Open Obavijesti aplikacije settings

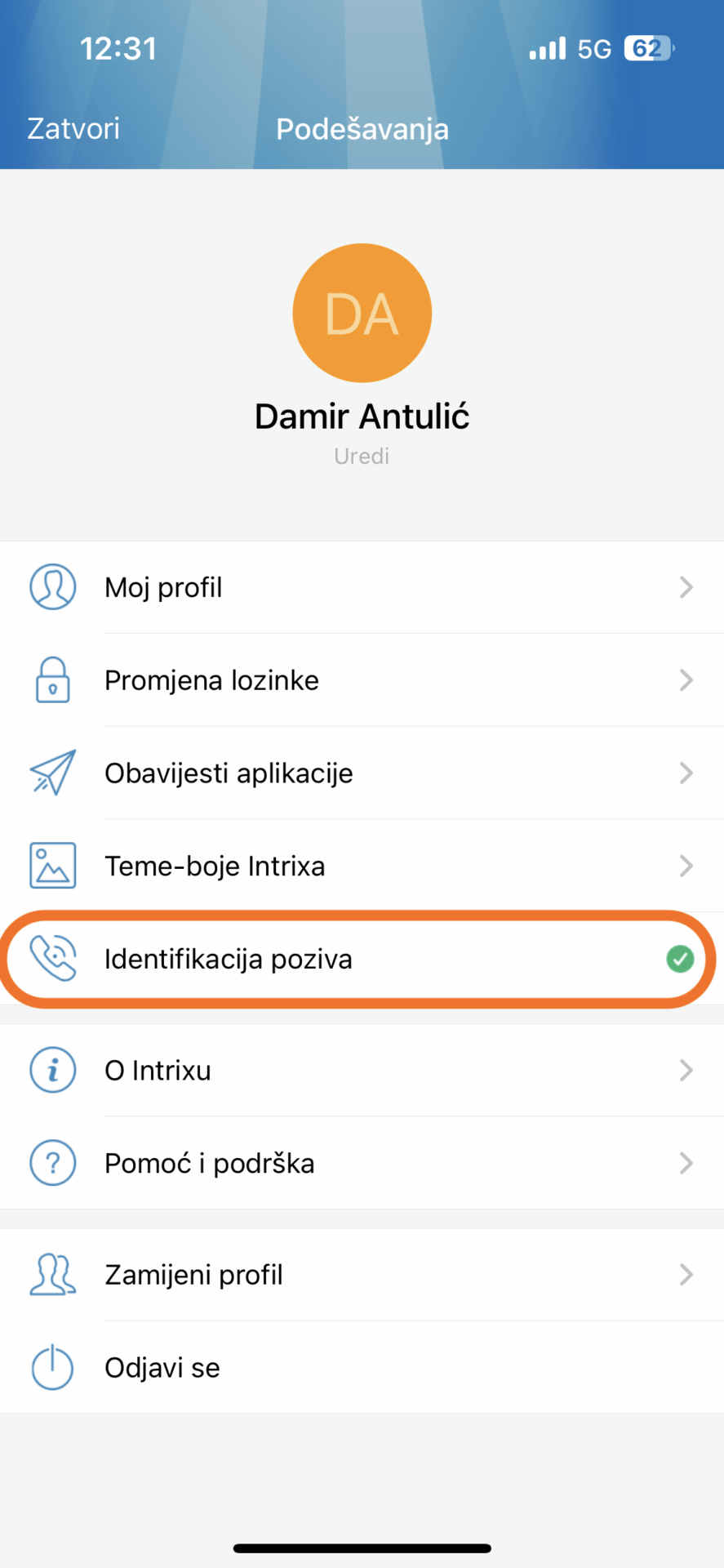click(x=362, y=773)
